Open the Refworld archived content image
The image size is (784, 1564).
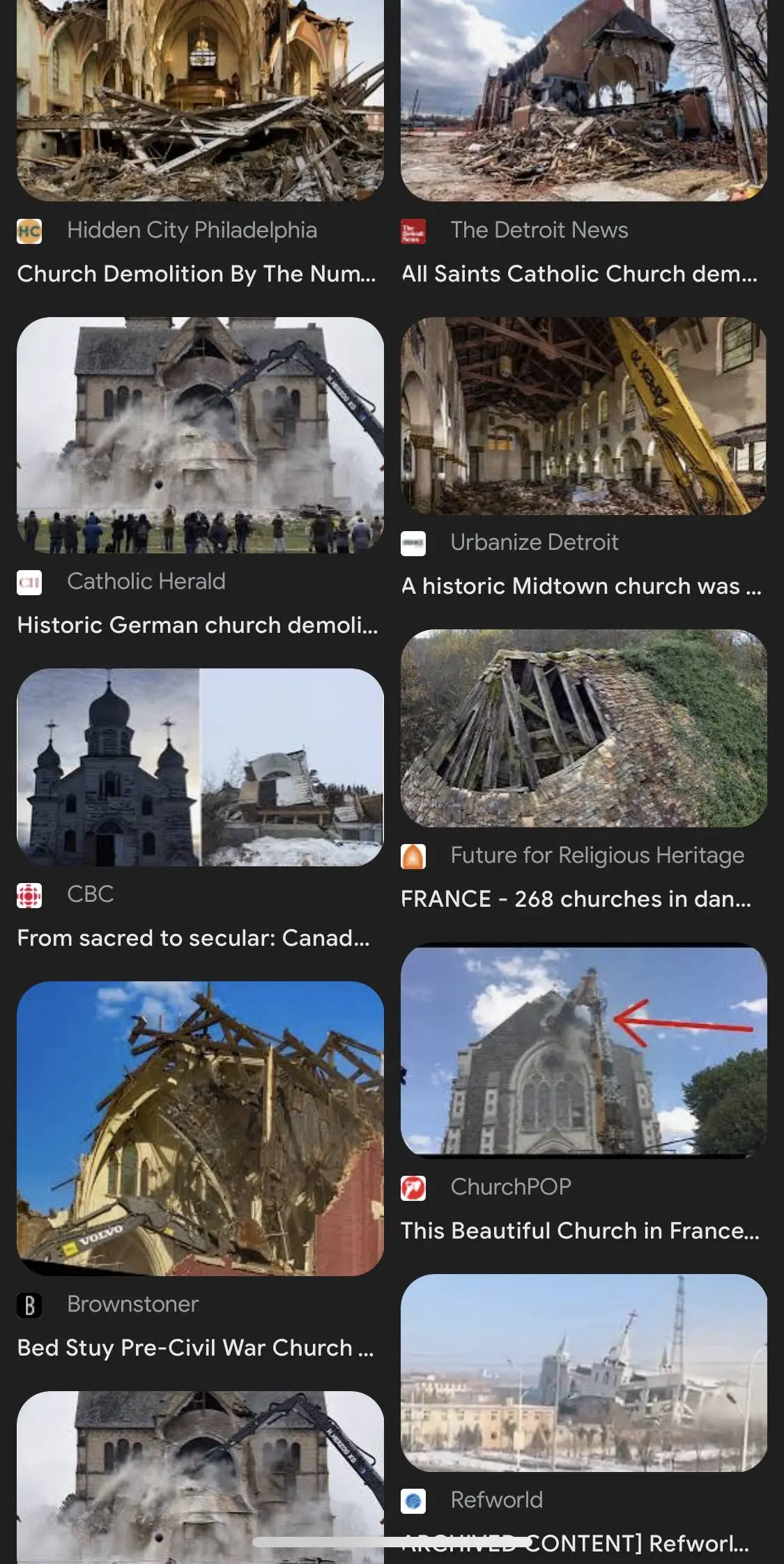[x=583, y=1372]
